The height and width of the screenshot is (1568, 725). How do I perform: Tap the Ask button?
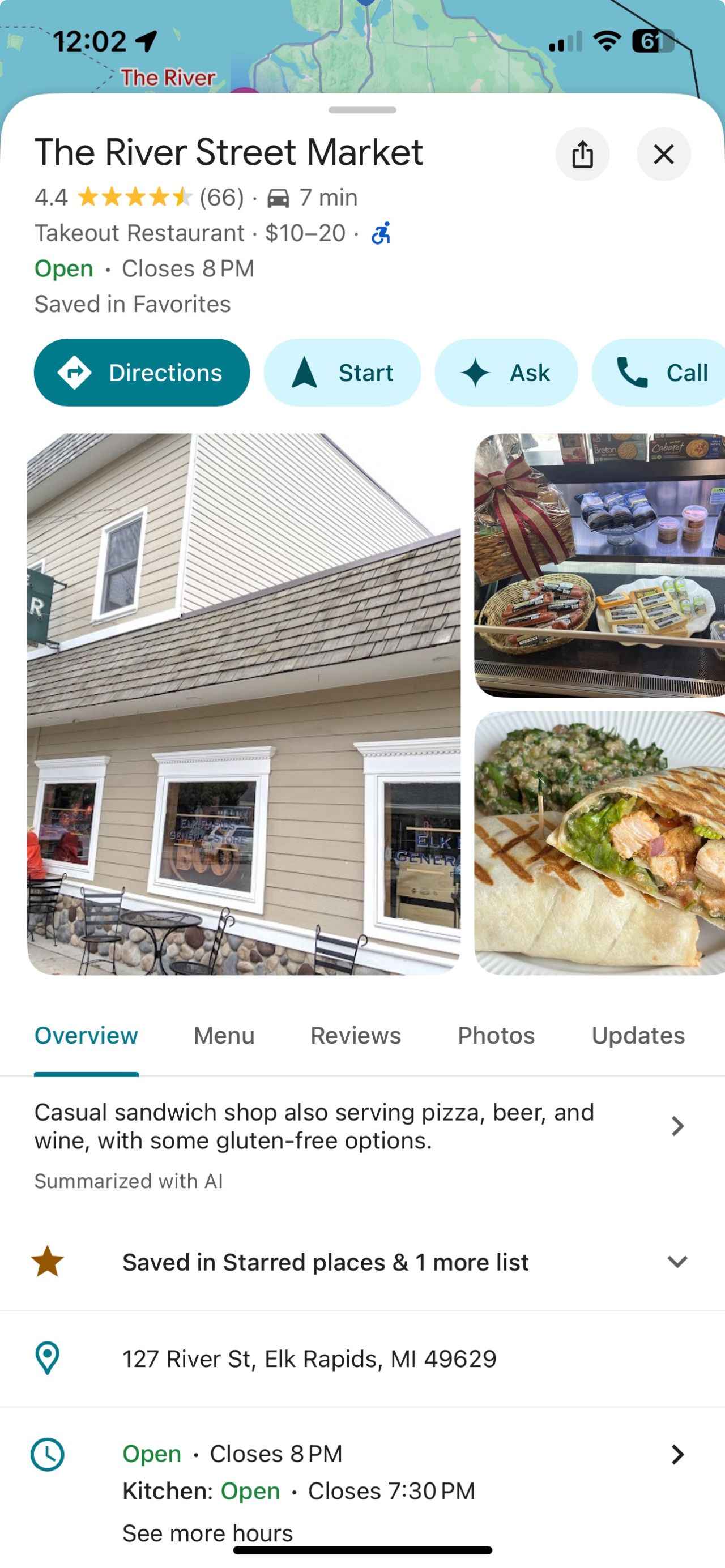pyautogui.click(x=506, y=373)
